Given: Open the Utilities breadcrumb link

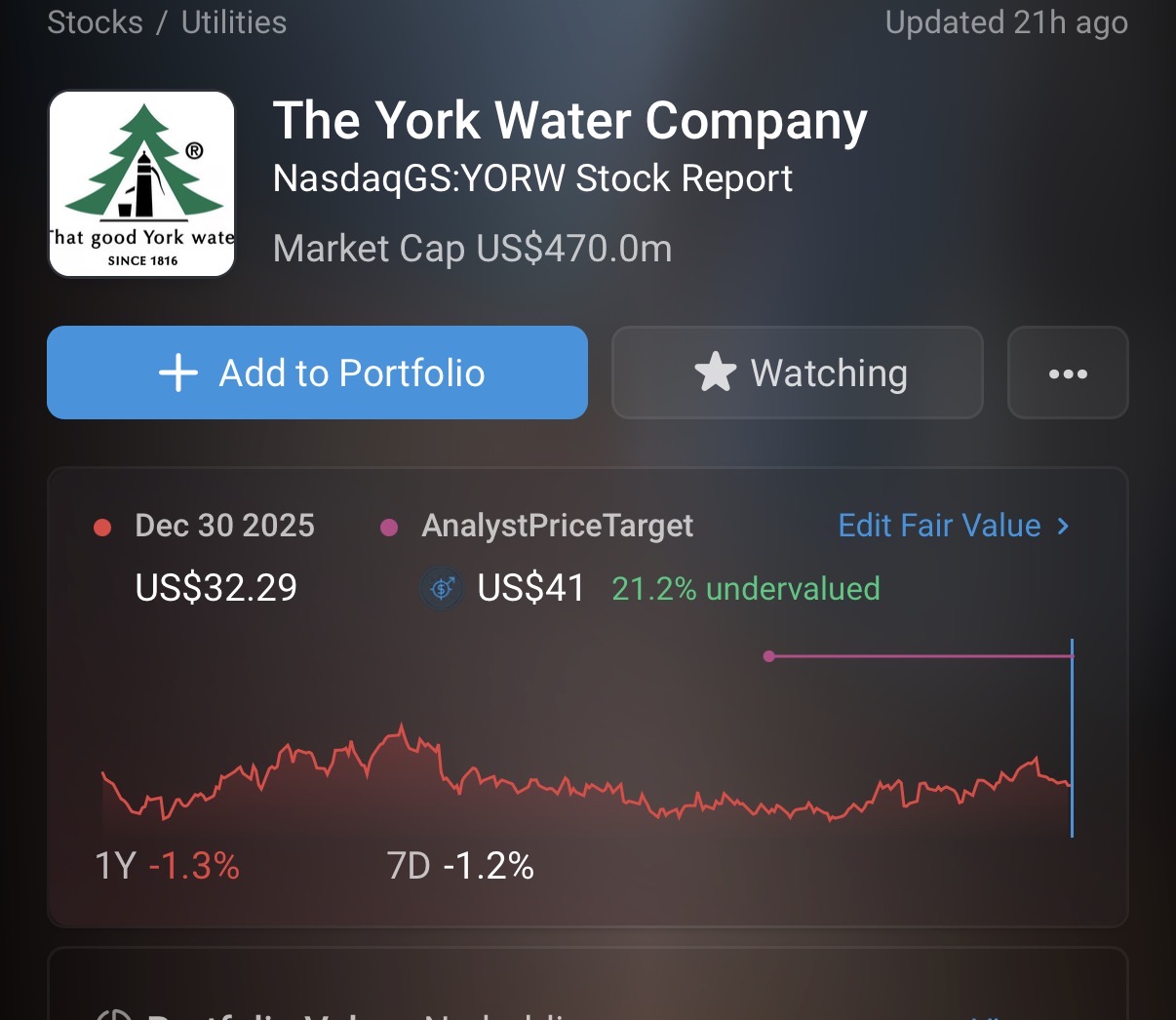Looking at the screenshot, I should pyautogui.click(x=234, y=22).
